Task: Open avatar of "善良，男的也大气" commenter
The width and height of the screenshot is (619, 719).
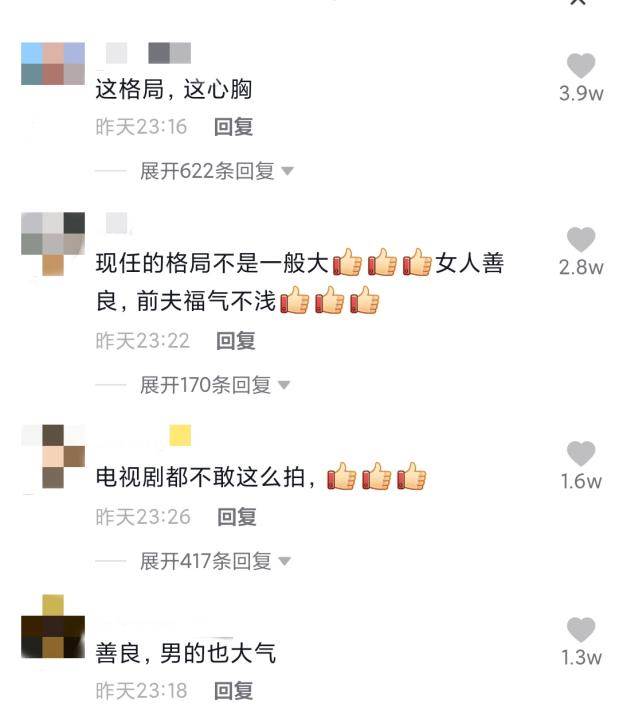Action: (53, 626)
